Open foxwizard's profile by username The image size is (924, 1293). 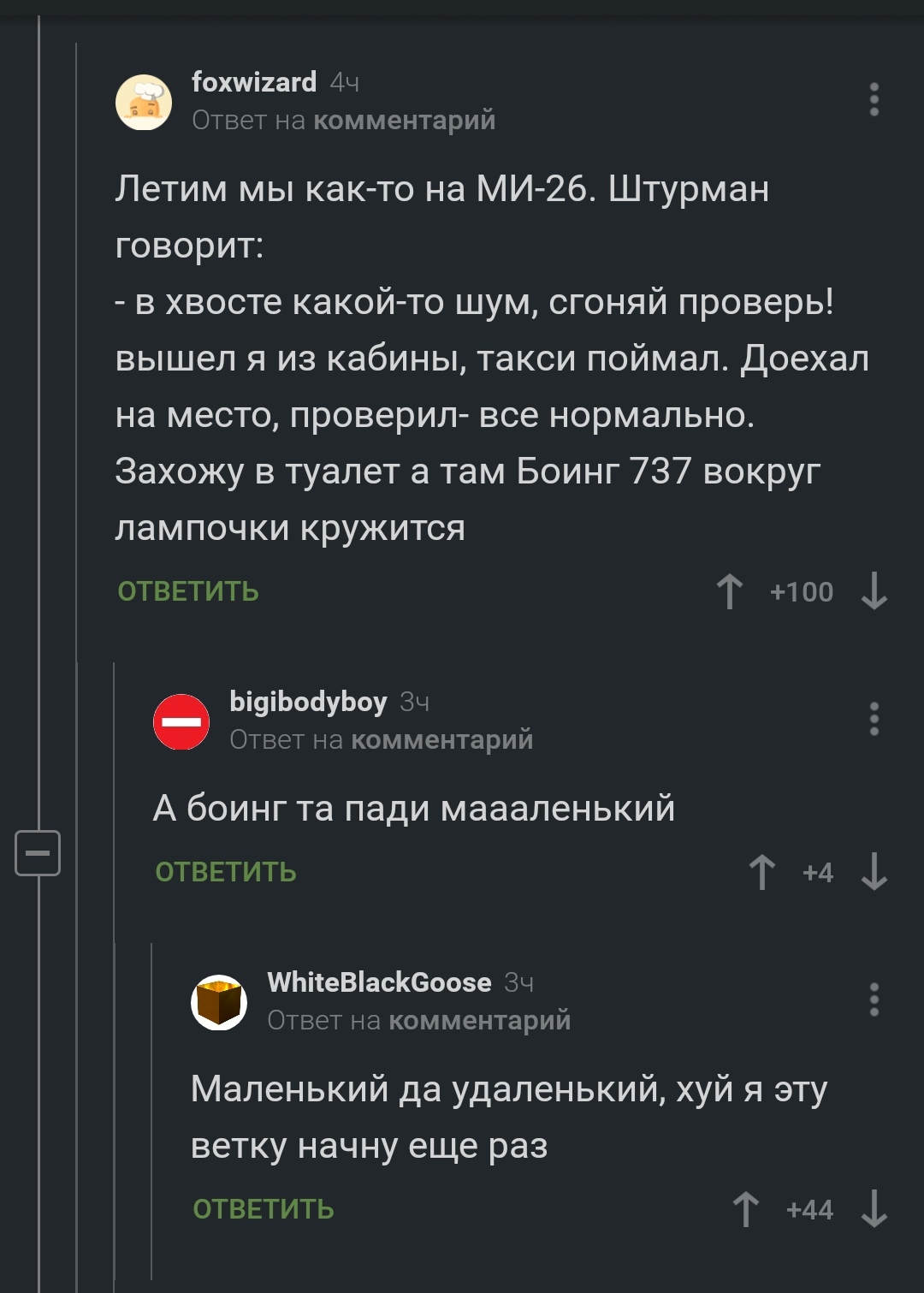point(254,82)
